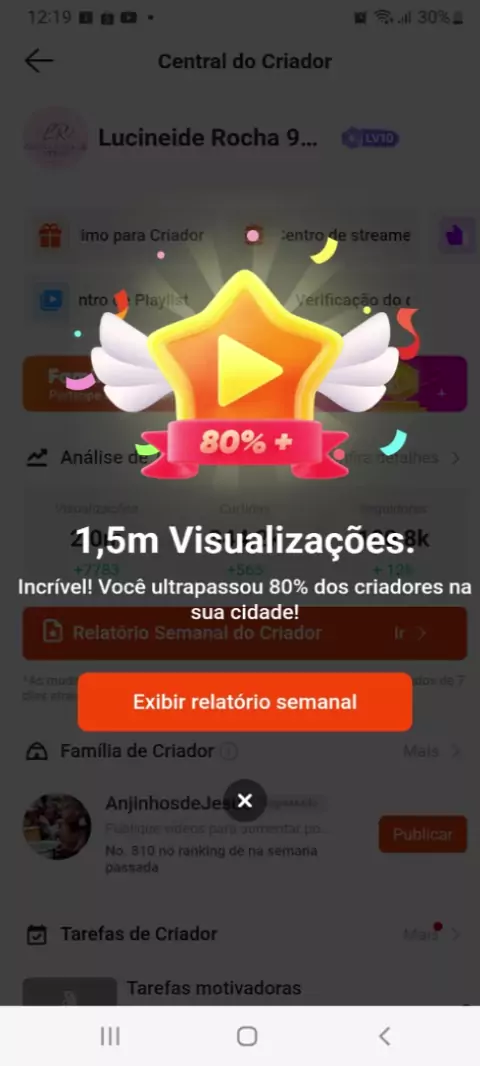Tap Exibir relatório semanal button
Screen dimensions: 480x1066
pos(245,702)
